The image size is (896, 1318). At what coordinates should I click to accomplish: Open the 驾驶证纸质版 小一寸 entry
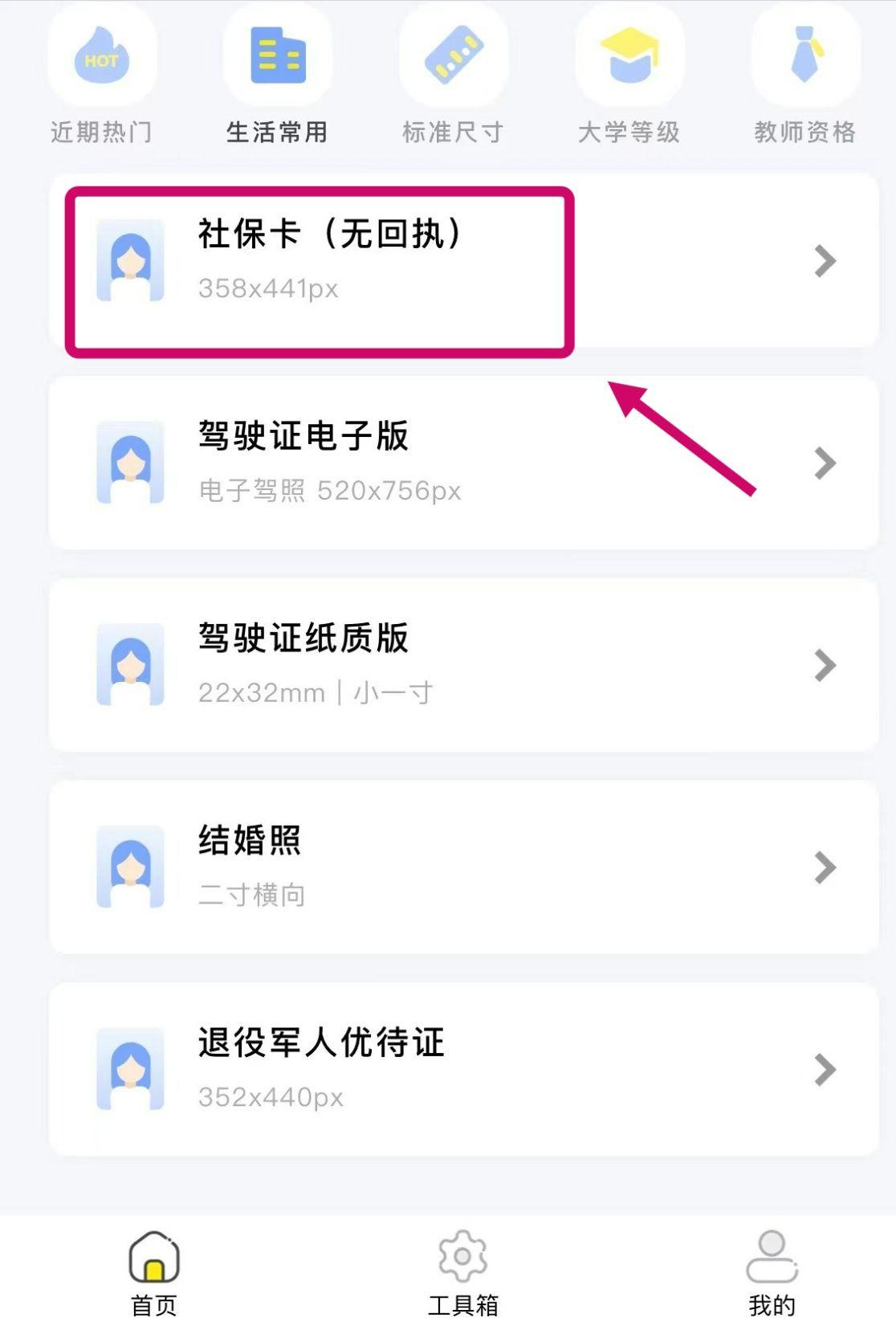[x=401, y=665]
